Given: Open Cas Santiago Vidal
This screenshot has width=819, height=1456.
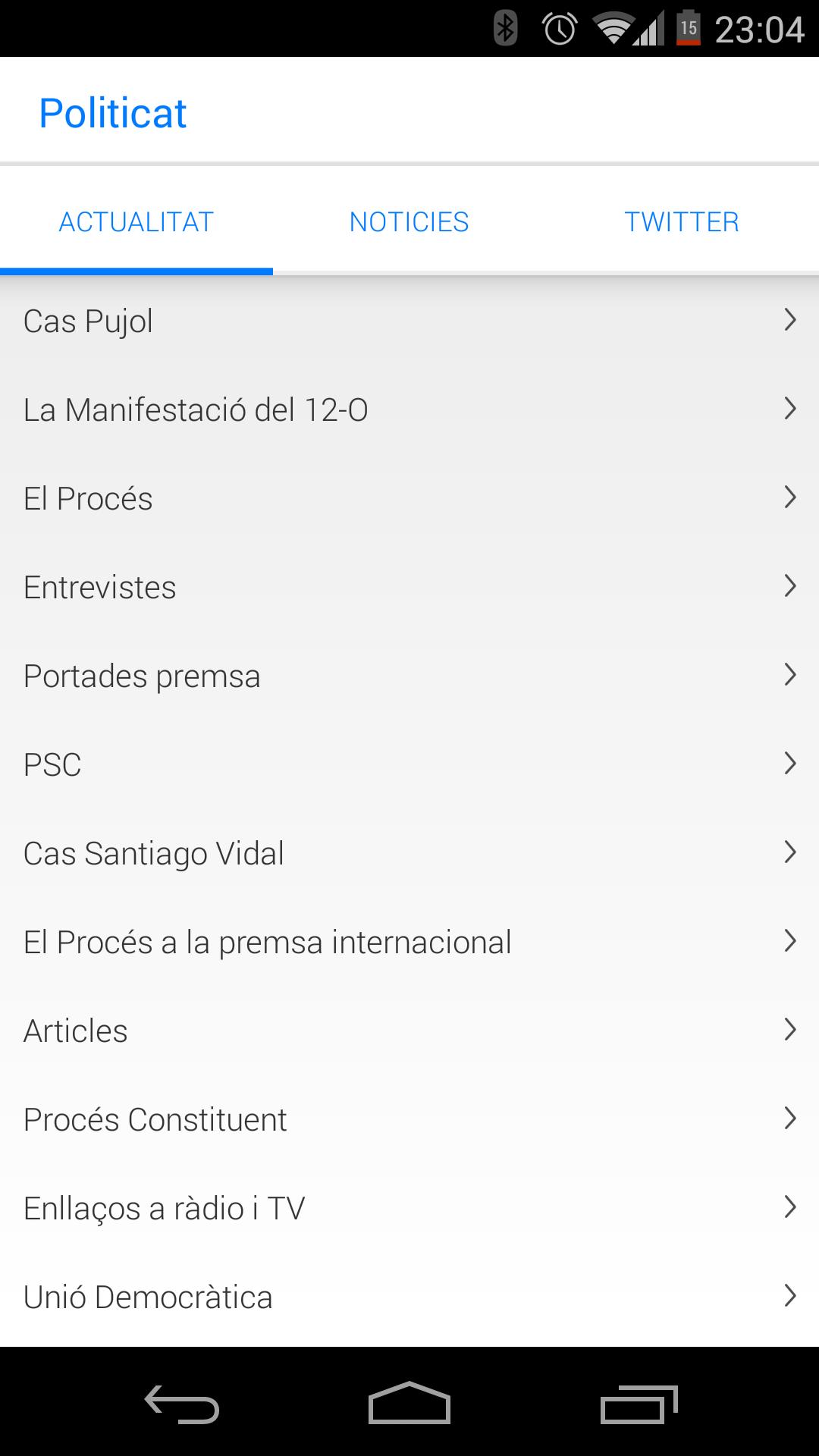Looking at the screenshot, I should pos(409,853).
